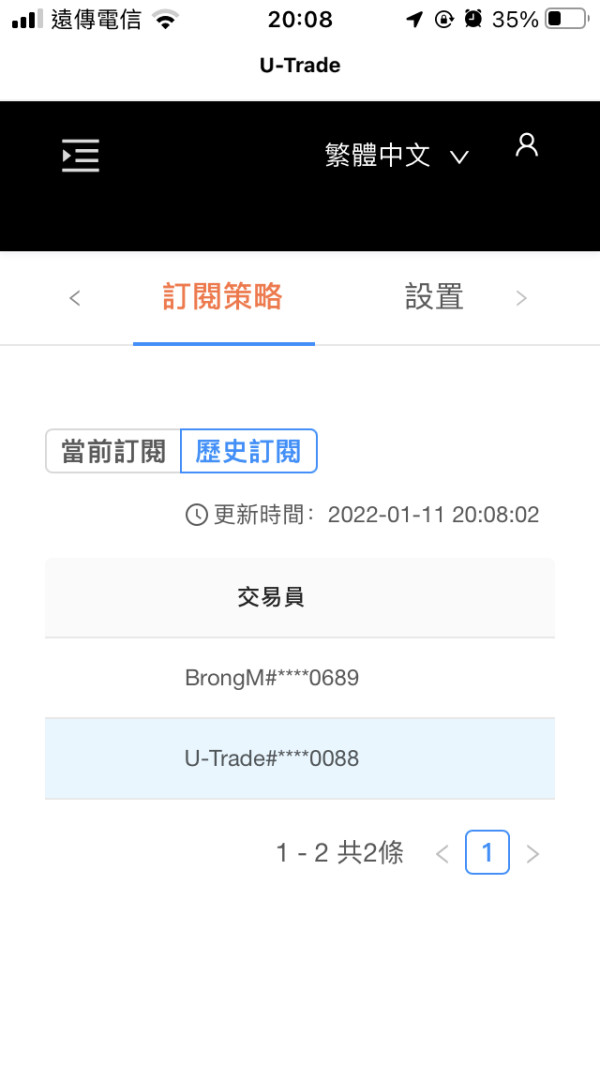Open trader BrongM#****0689 row
The width and height of the screenshot is (600, 1065).
tap(300, 678)
